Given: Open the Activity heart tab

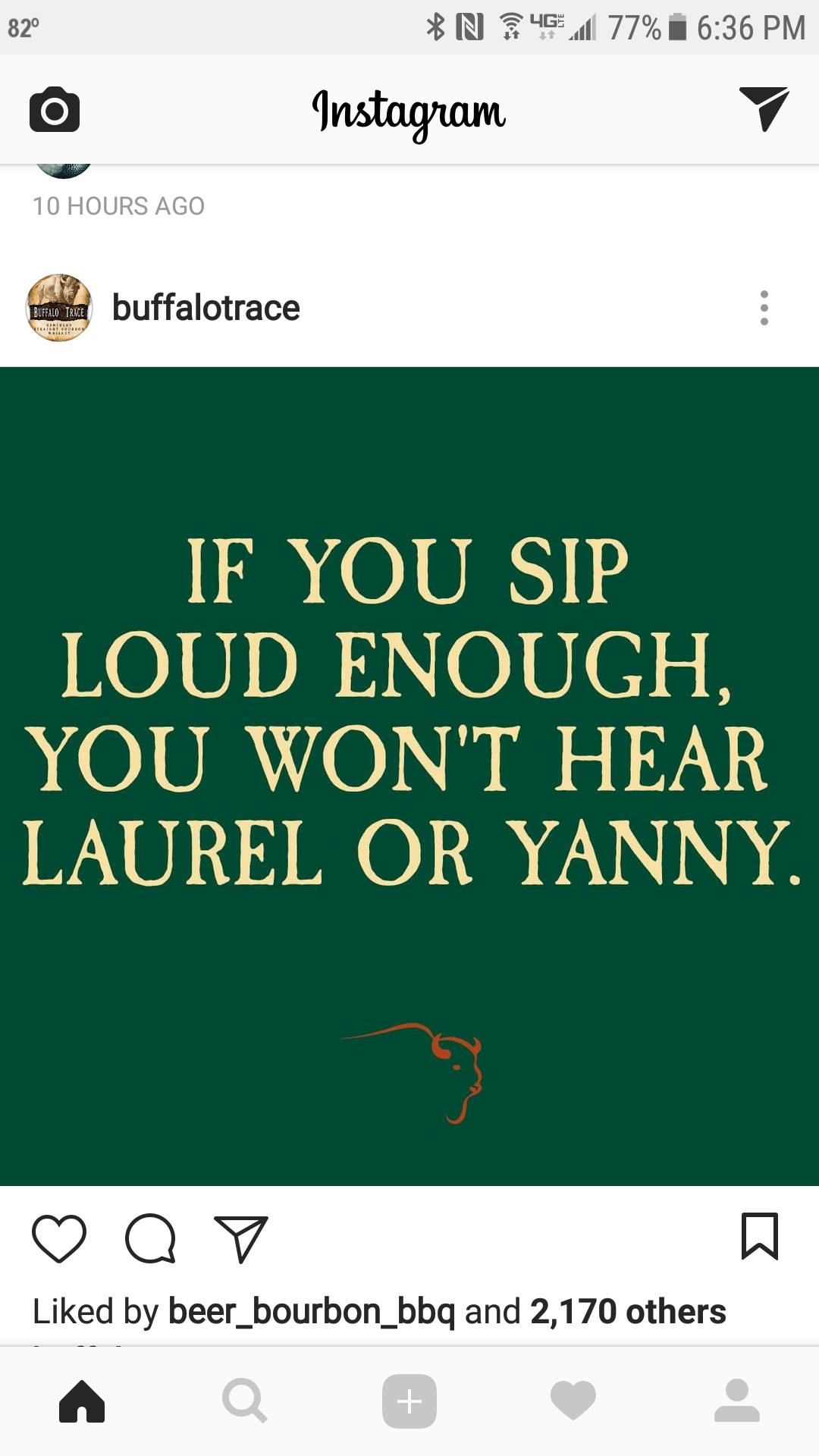Looking at the screenshot, I should click(573, 1401).
